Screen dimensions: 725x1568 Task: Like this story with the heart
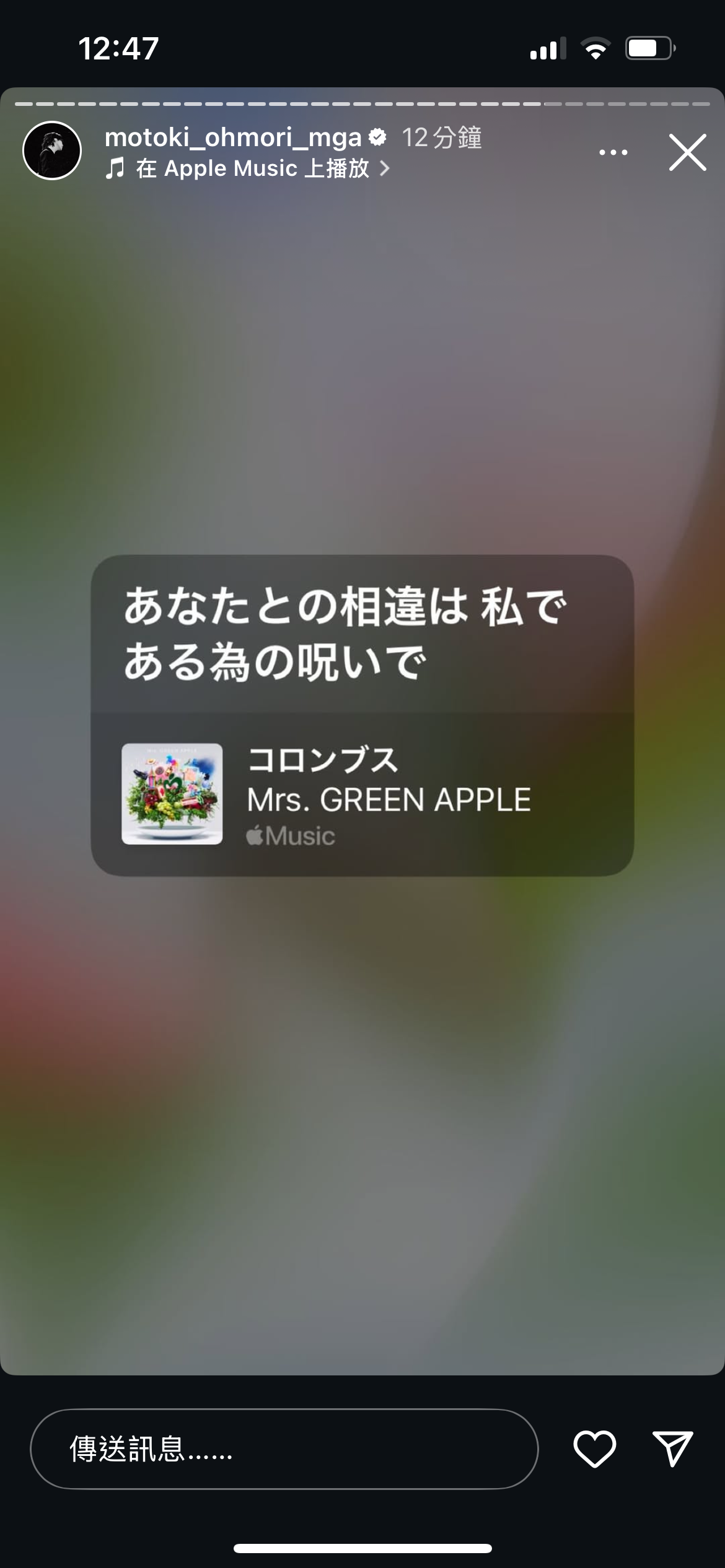(594, 1448)
